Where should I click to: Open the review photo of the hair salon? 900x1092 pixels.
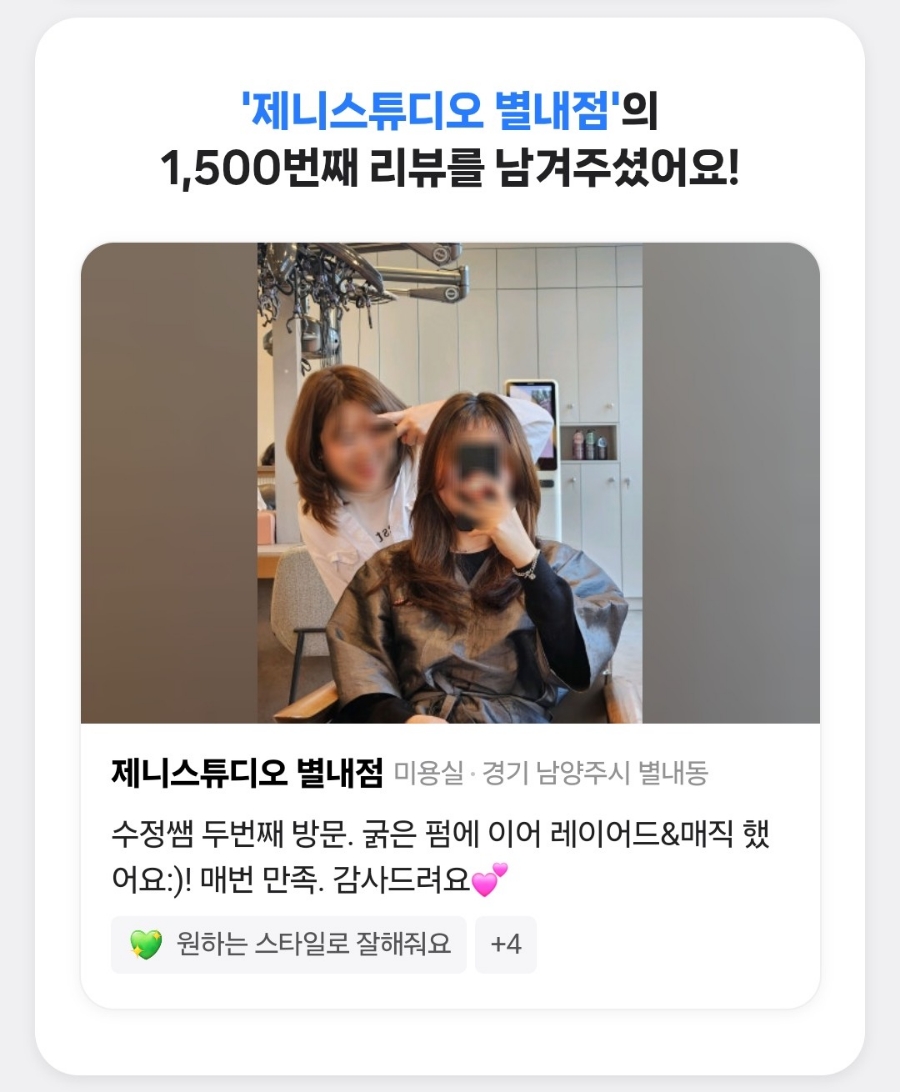click(x=450, y=482)
